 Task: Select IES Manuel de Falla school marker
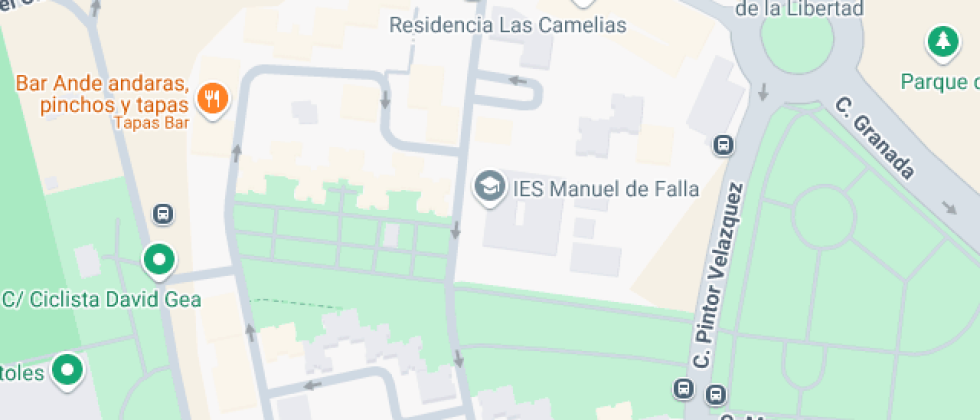coord(489,187)
